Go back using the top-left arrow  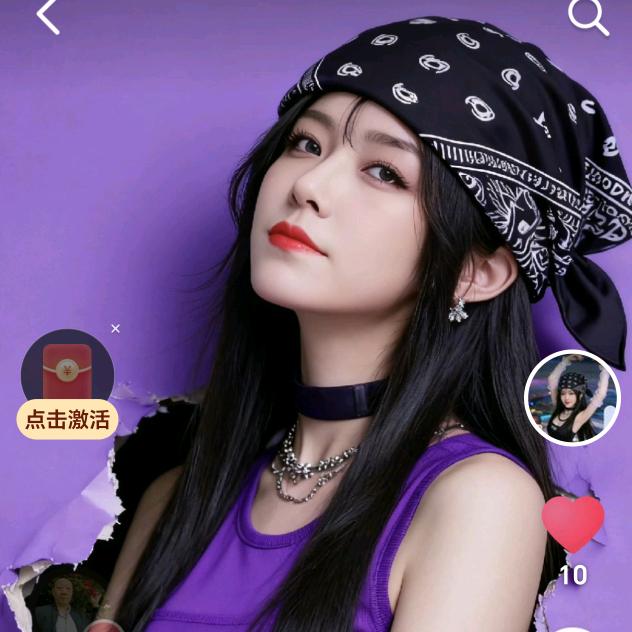coord(47,16)
